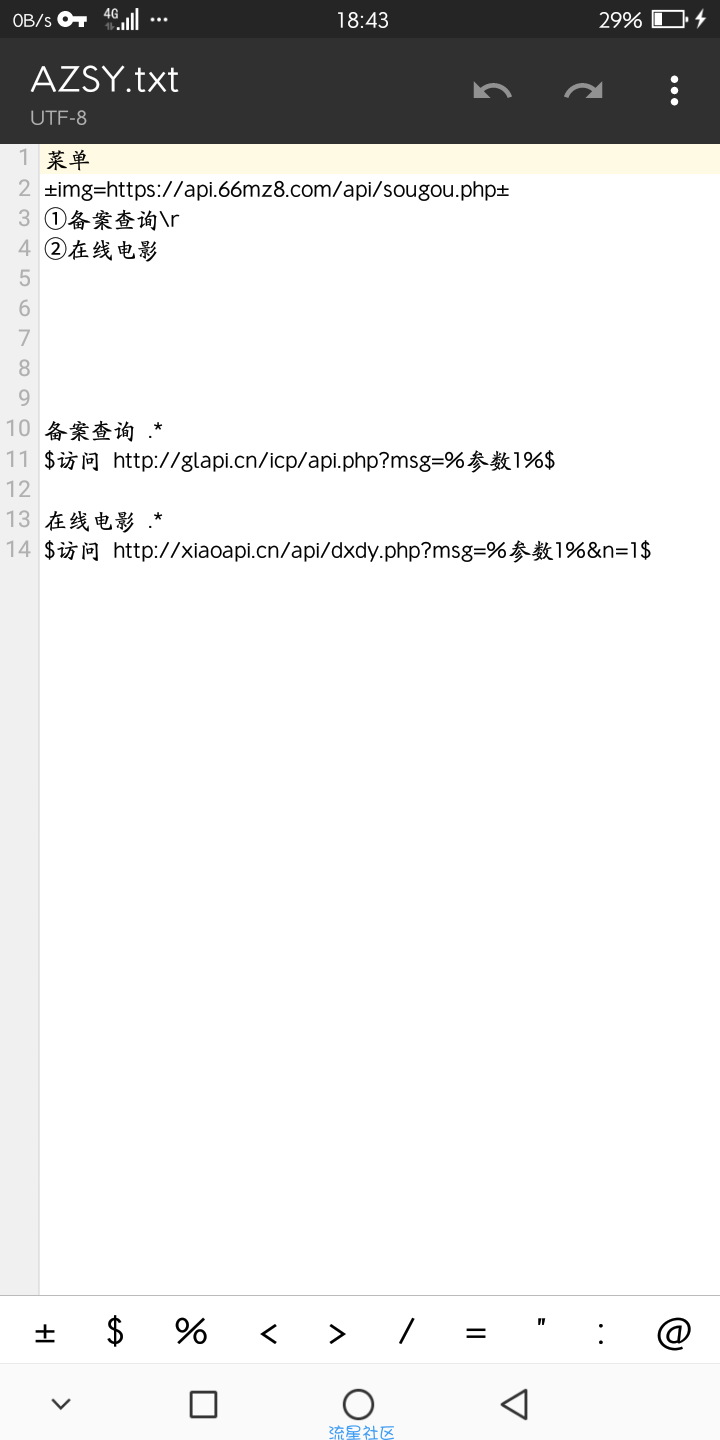Insert the < symbol
The image size is (720, 1440).
(x=268, y=1332)
